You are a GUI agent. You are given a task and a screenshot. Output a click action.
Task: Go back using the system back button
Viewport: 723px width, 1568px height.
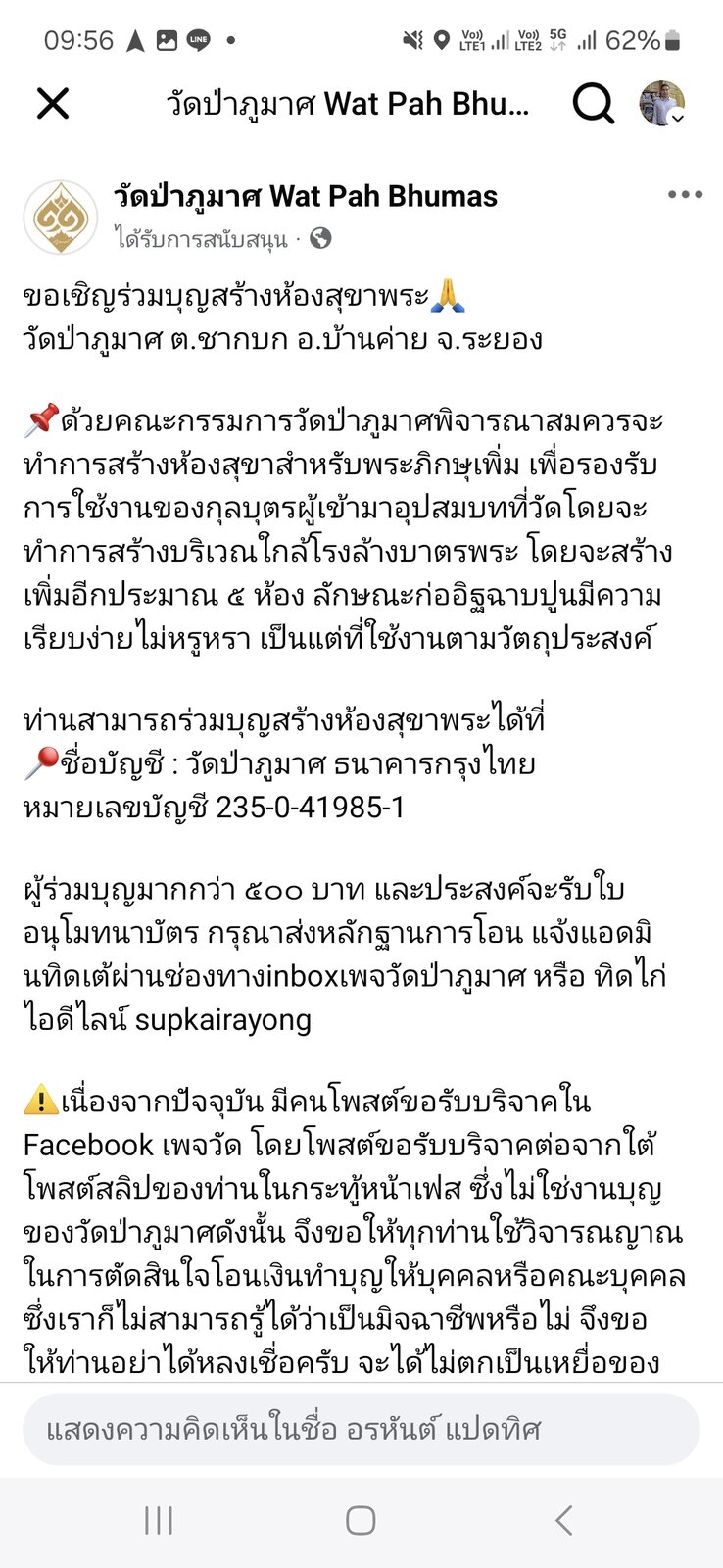click(x=563, y=1520)
